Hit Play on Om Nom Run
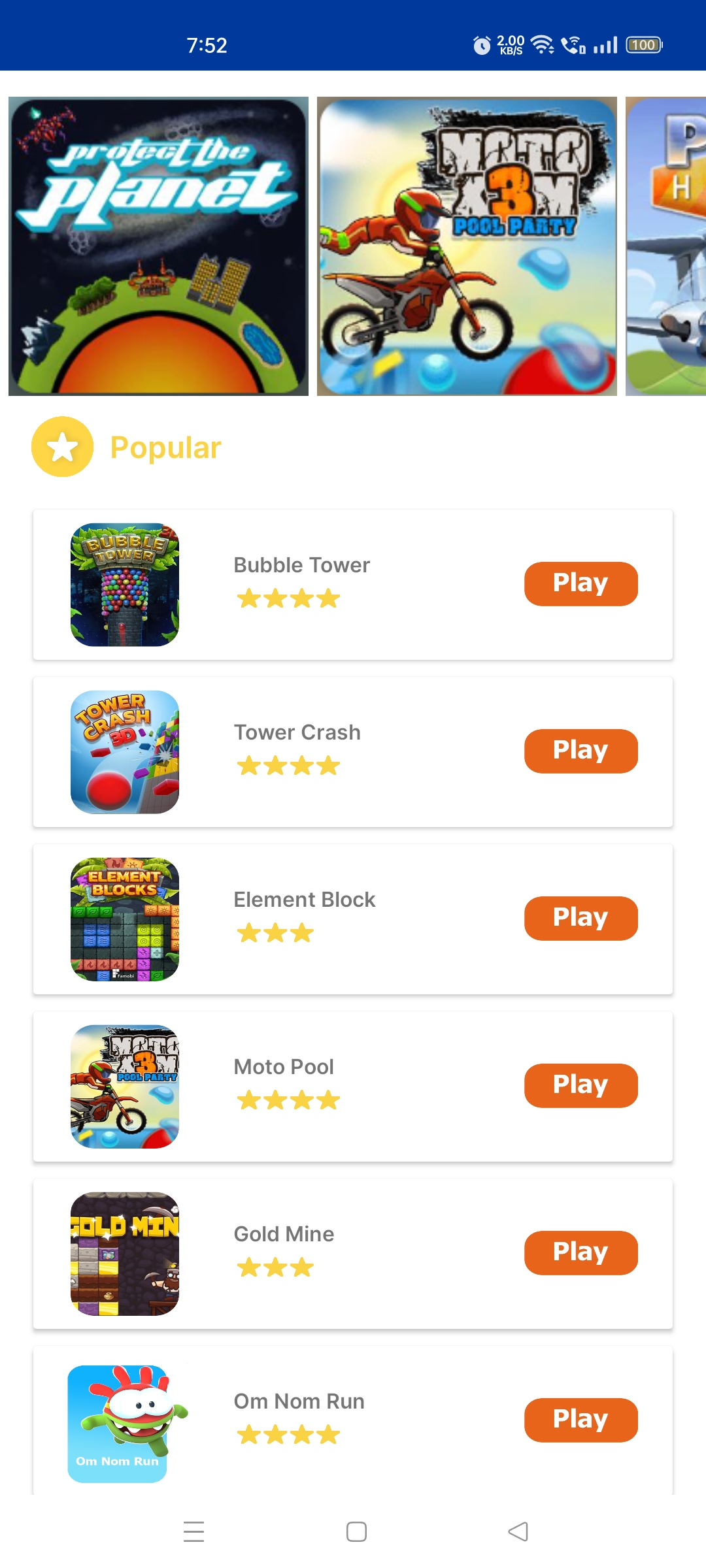Viewport: 706px width, 1568px height. coord(580,1420)
